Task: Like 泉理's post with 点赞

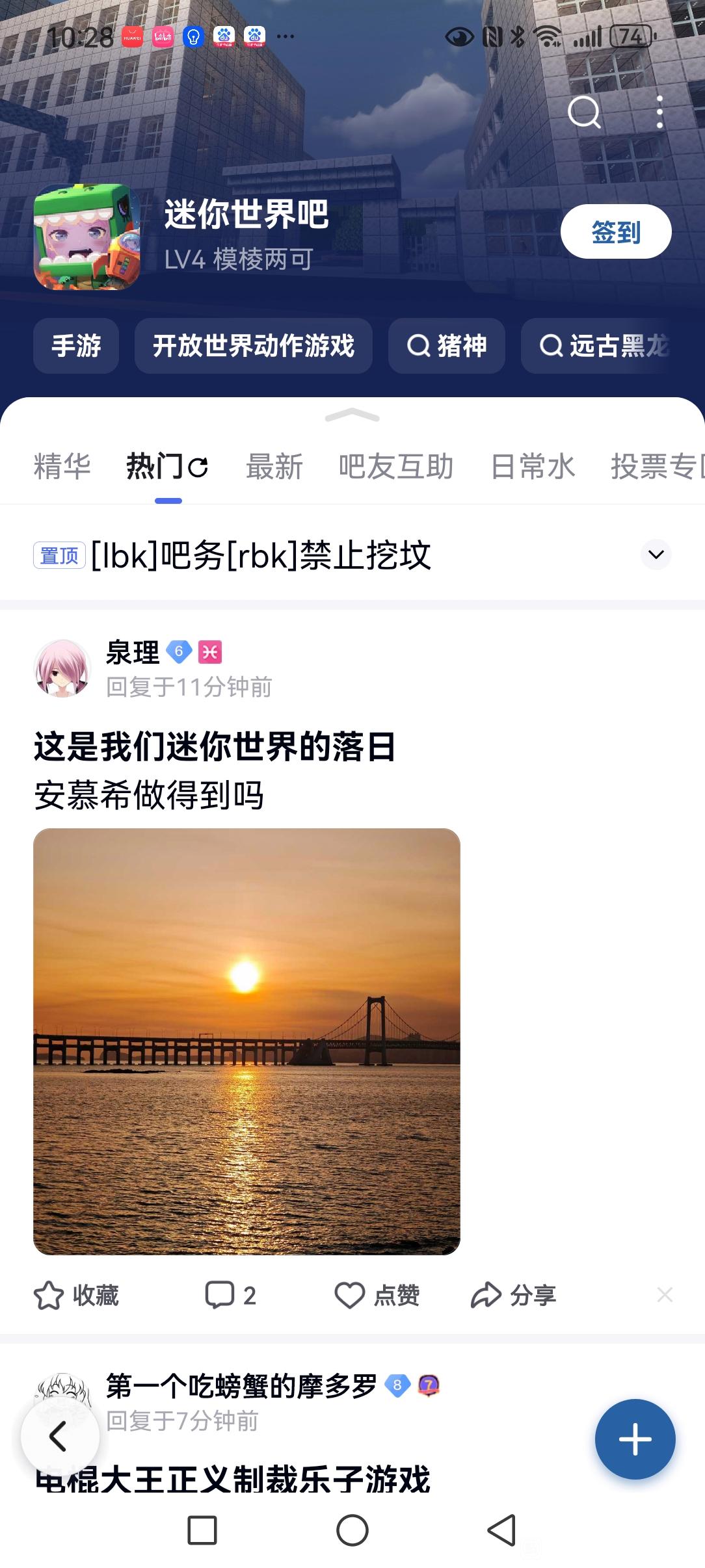Action: coord(377,1295)
